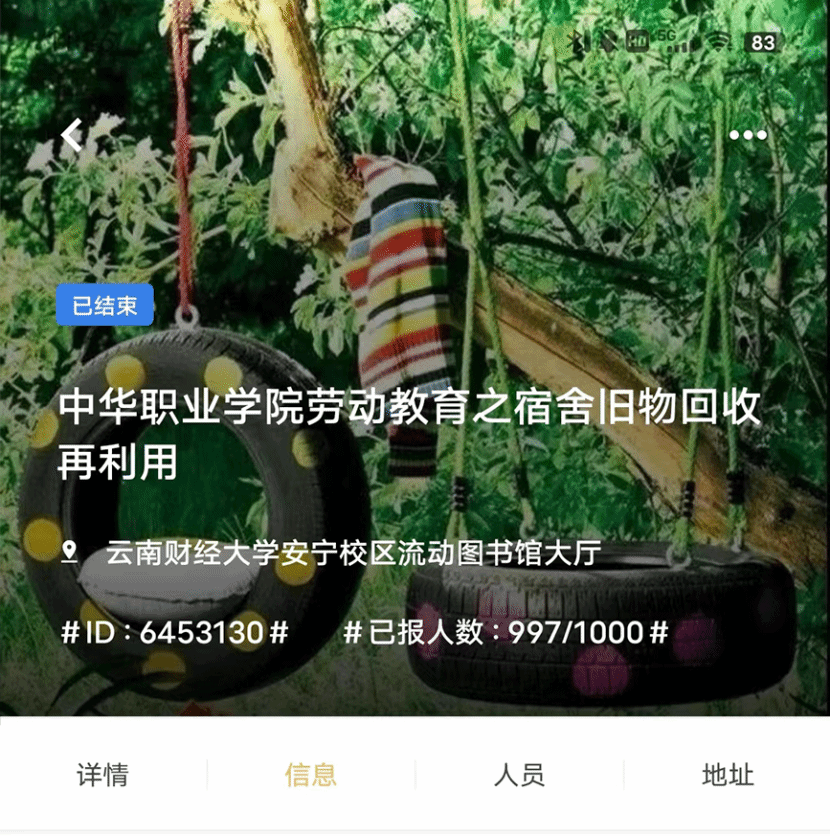Select the 信息 tab

point(311,775)
